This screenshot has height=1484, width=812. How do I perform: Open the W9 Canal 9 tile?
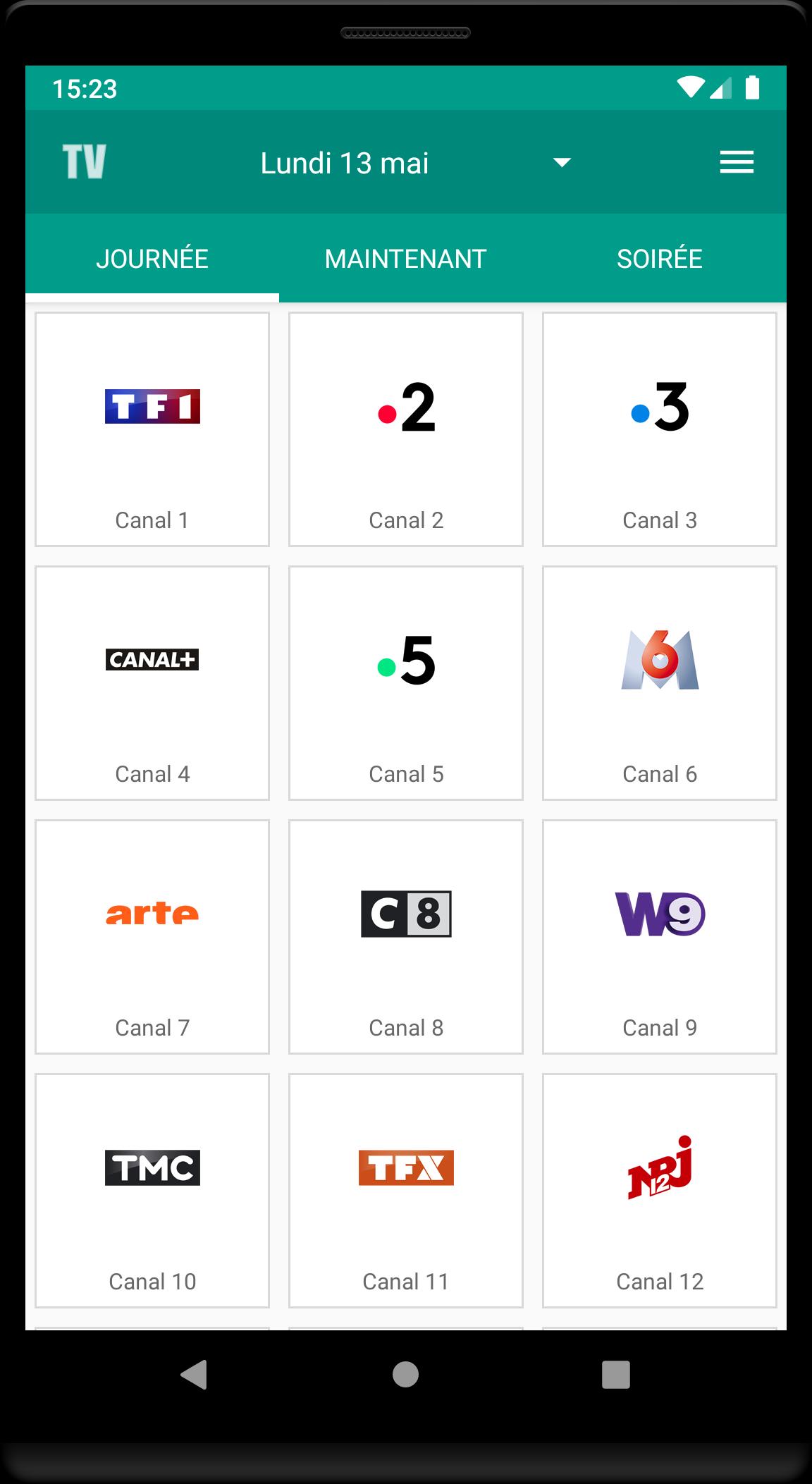pyautogui.click(x=660, y=937)
